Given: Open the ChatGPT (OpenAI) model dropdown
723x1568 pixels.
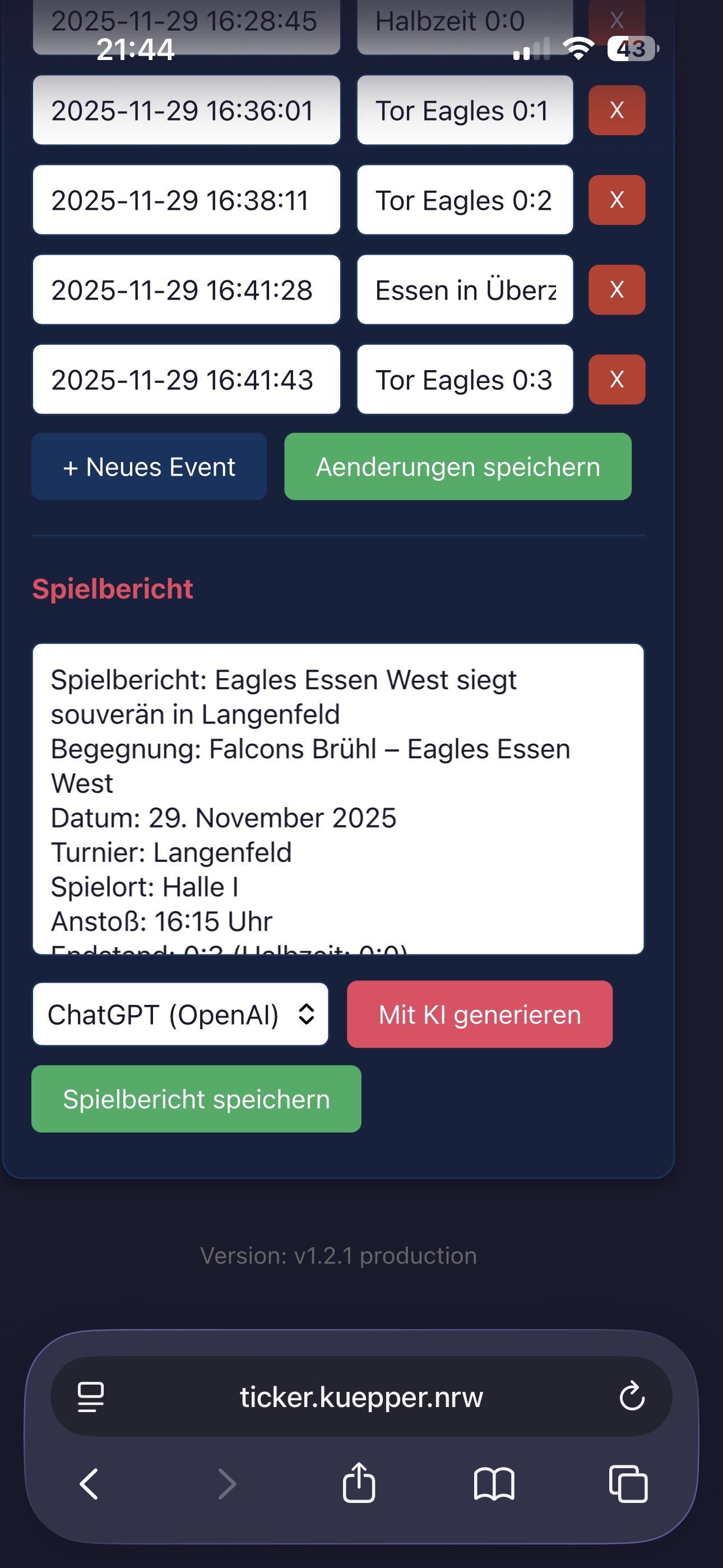Looking at the screenshot, I should (x=180, y=1014).
